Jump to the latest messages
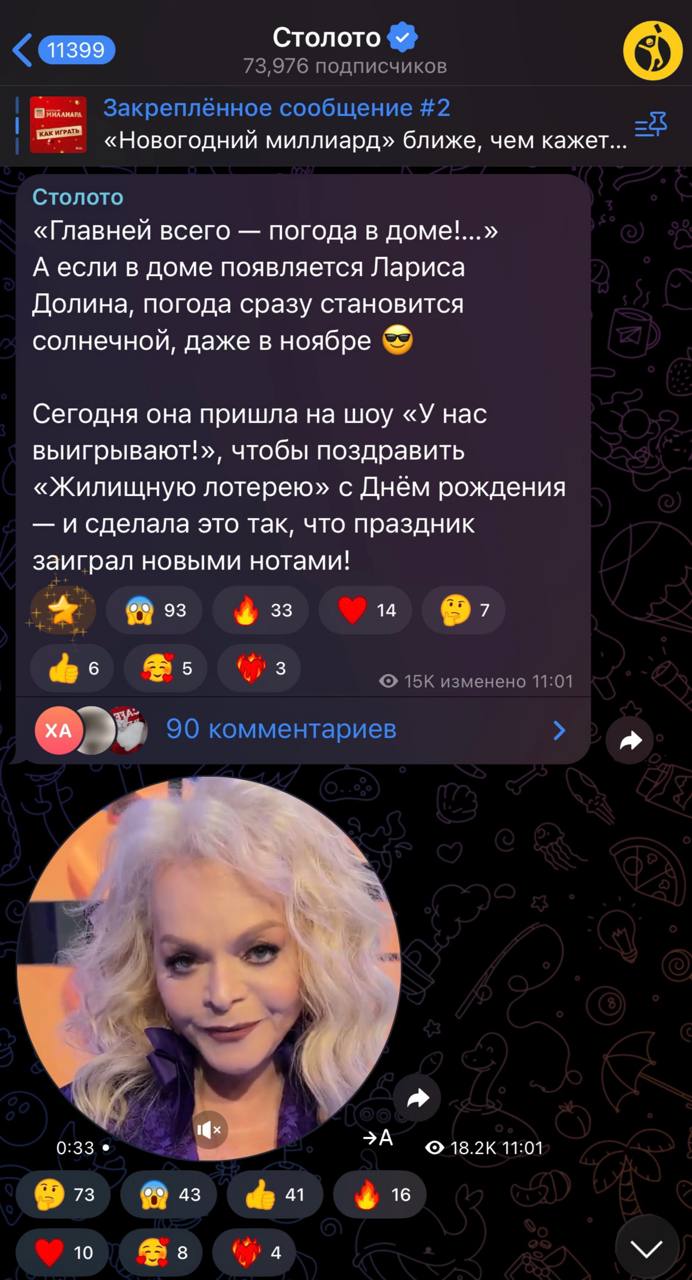Viewport: 692px width, 1280px height. tap(647, 1246)
